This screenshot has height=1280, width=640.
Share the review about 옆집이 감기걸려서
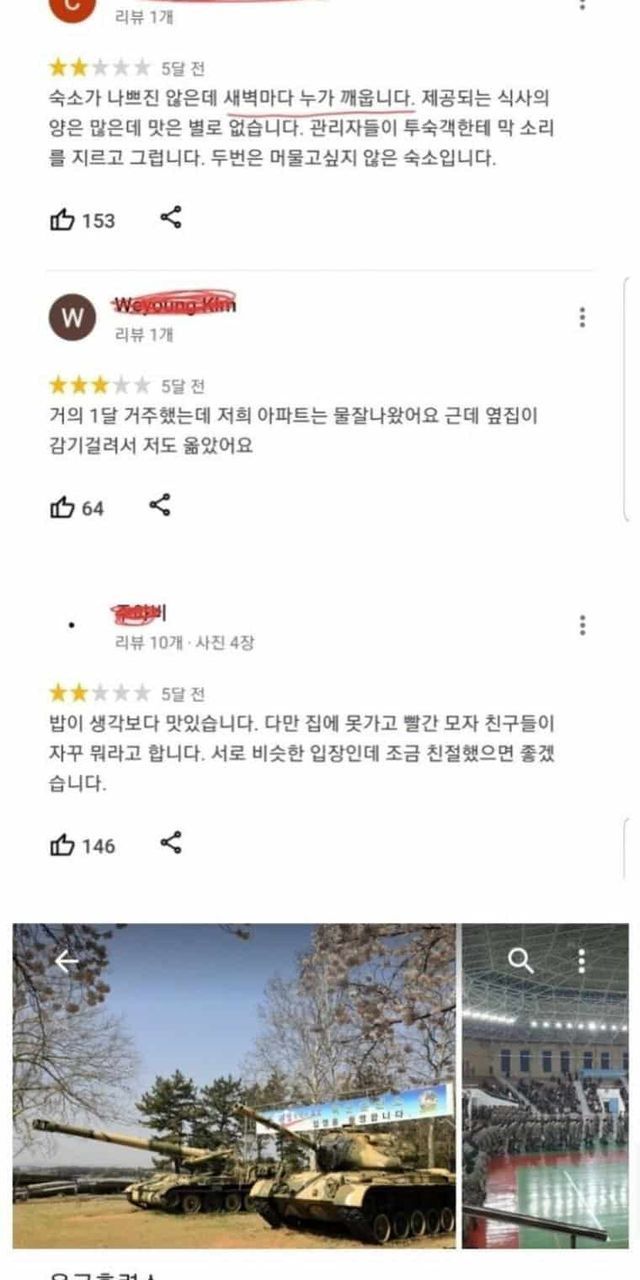tap(160, 506)
